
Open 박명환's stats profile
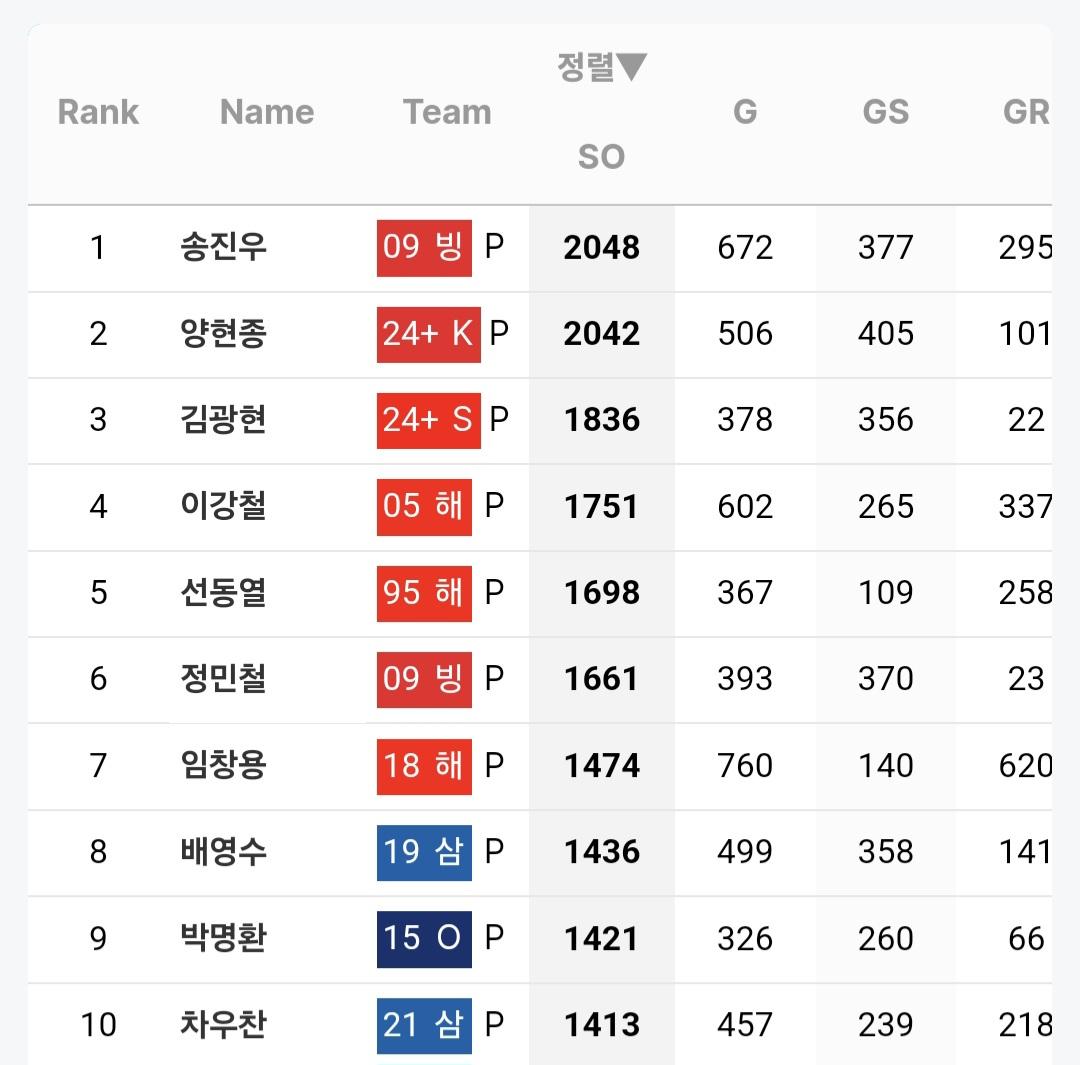[x=224, y=938]
